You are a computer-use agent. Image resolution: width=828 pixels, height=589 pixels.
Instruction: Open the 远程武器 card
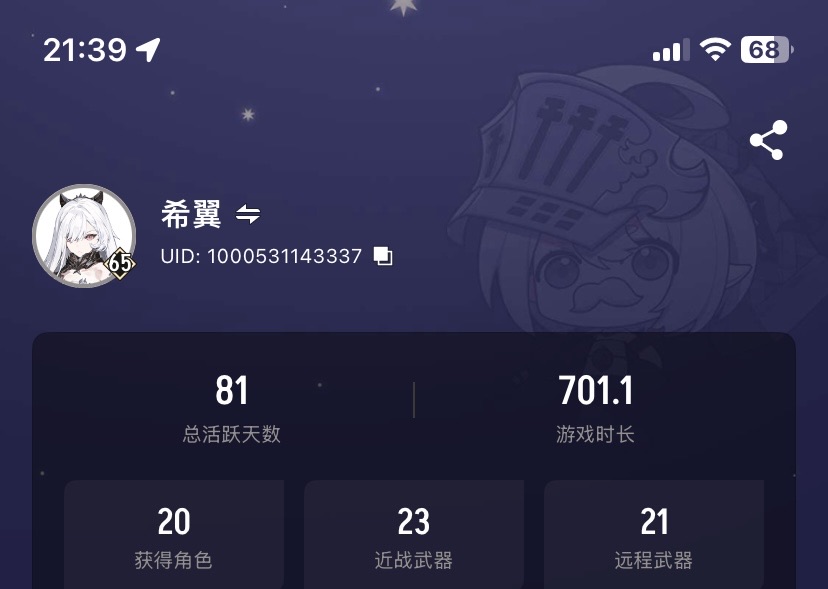click(654, 535)
